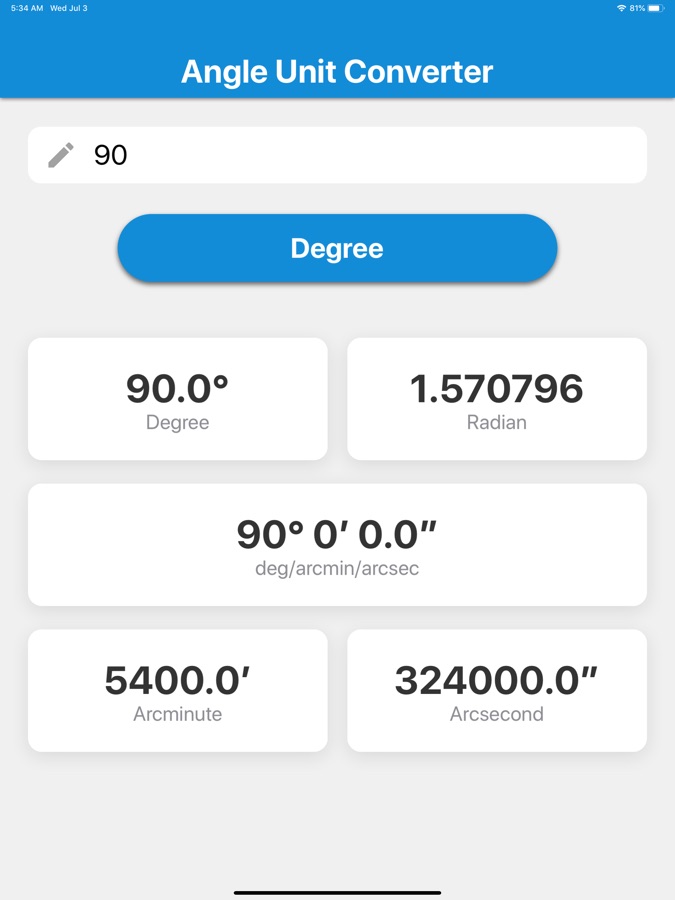The width and height of the screenshot is (675, 900).
Task: Open the Degree unit selector button
Action: (x=337, y=248)
